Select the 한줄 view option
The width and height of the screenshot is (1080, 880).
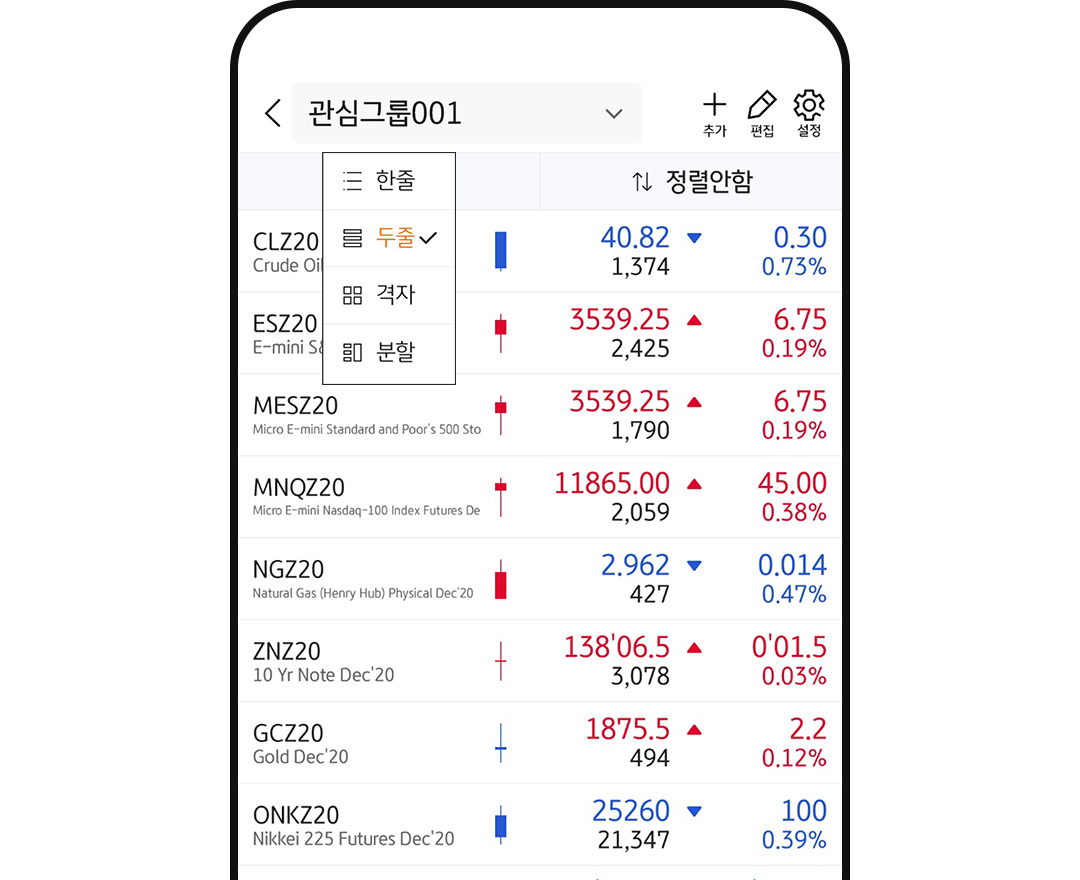click(389, 181)
